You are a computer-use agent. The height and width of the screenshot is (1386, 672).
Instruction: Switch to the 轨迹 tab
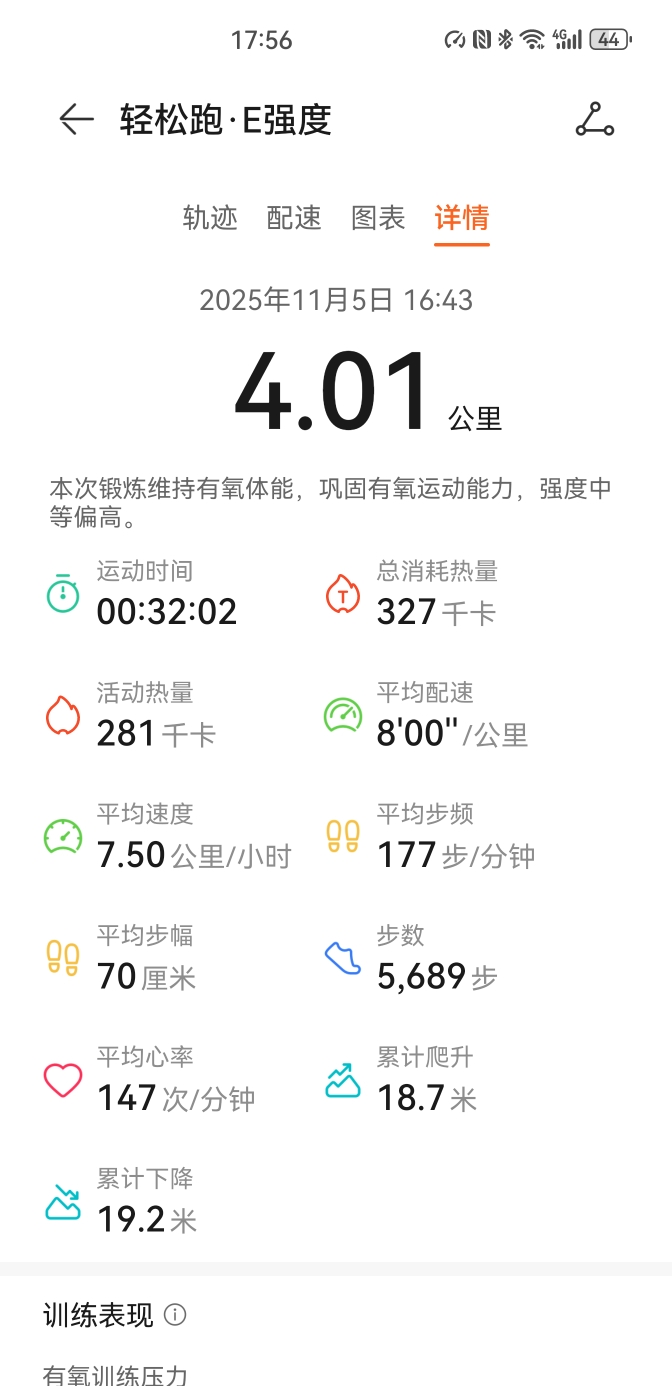[210, 218]
